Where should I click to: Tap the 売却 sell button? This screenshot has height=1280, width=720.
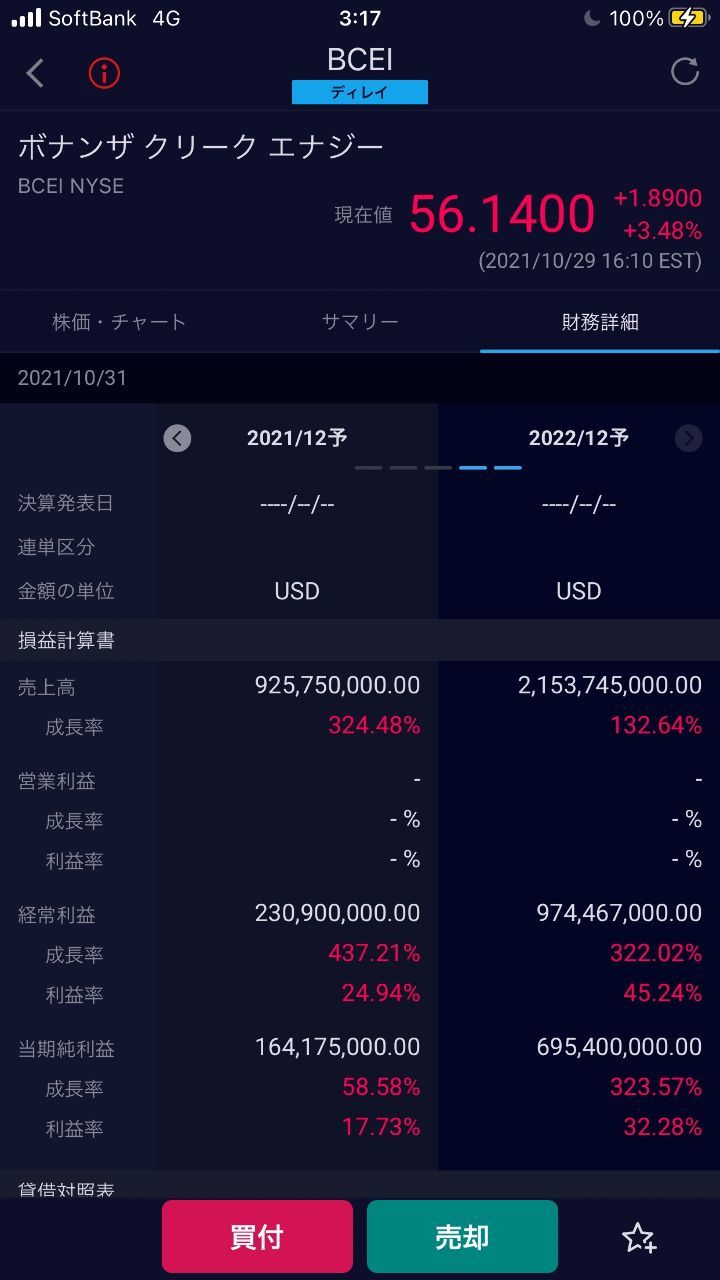point(462,1237)
